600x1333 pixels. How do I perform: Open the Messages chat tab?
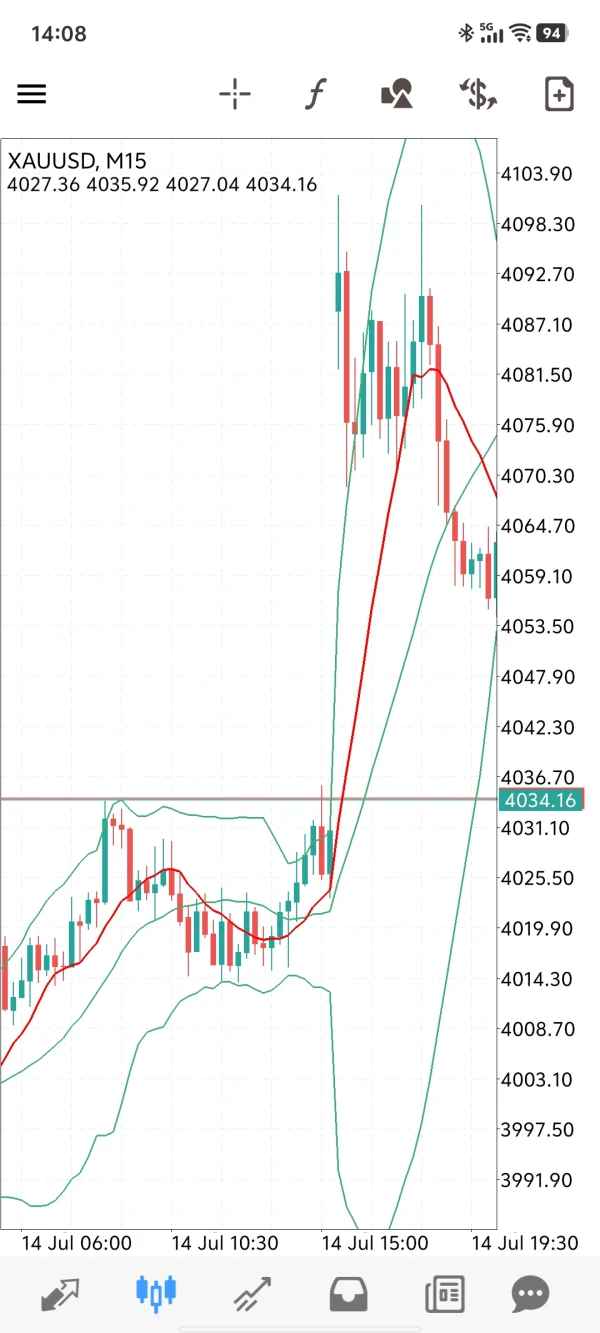point(530,1294)
